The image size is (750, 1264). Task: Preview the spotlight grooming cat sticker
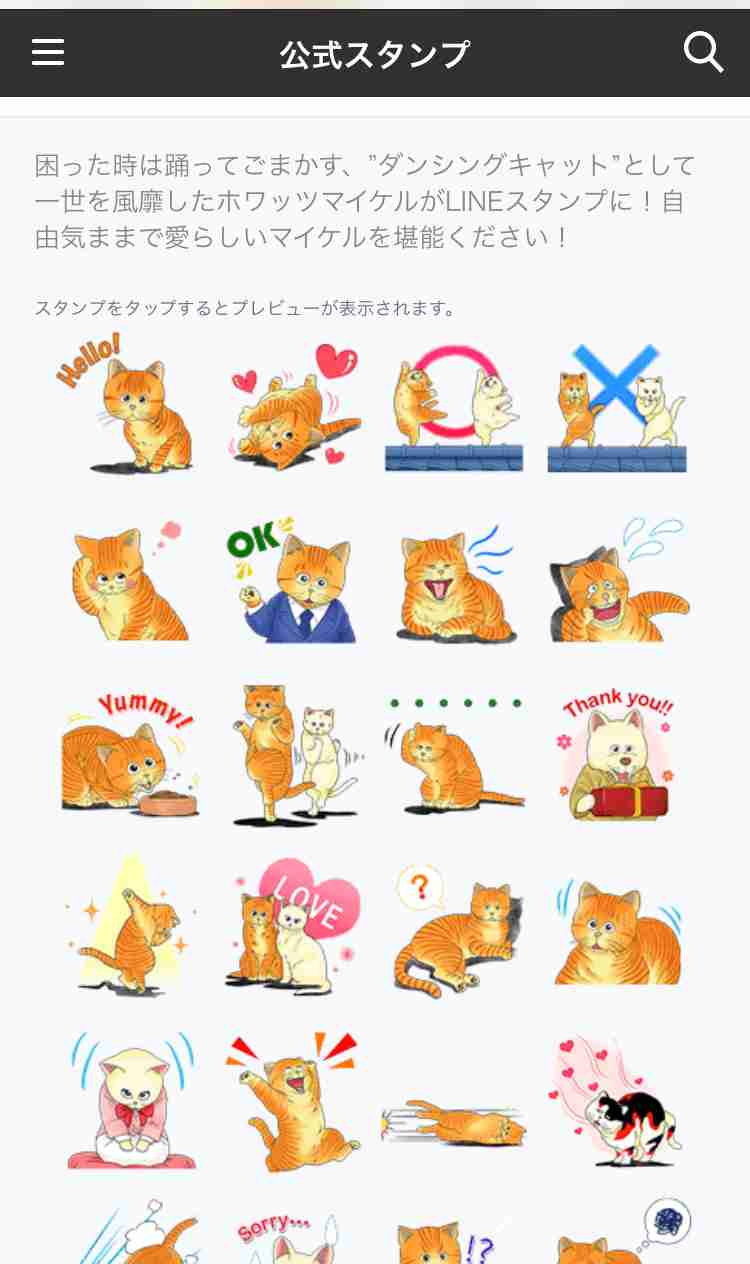(130, 923)
